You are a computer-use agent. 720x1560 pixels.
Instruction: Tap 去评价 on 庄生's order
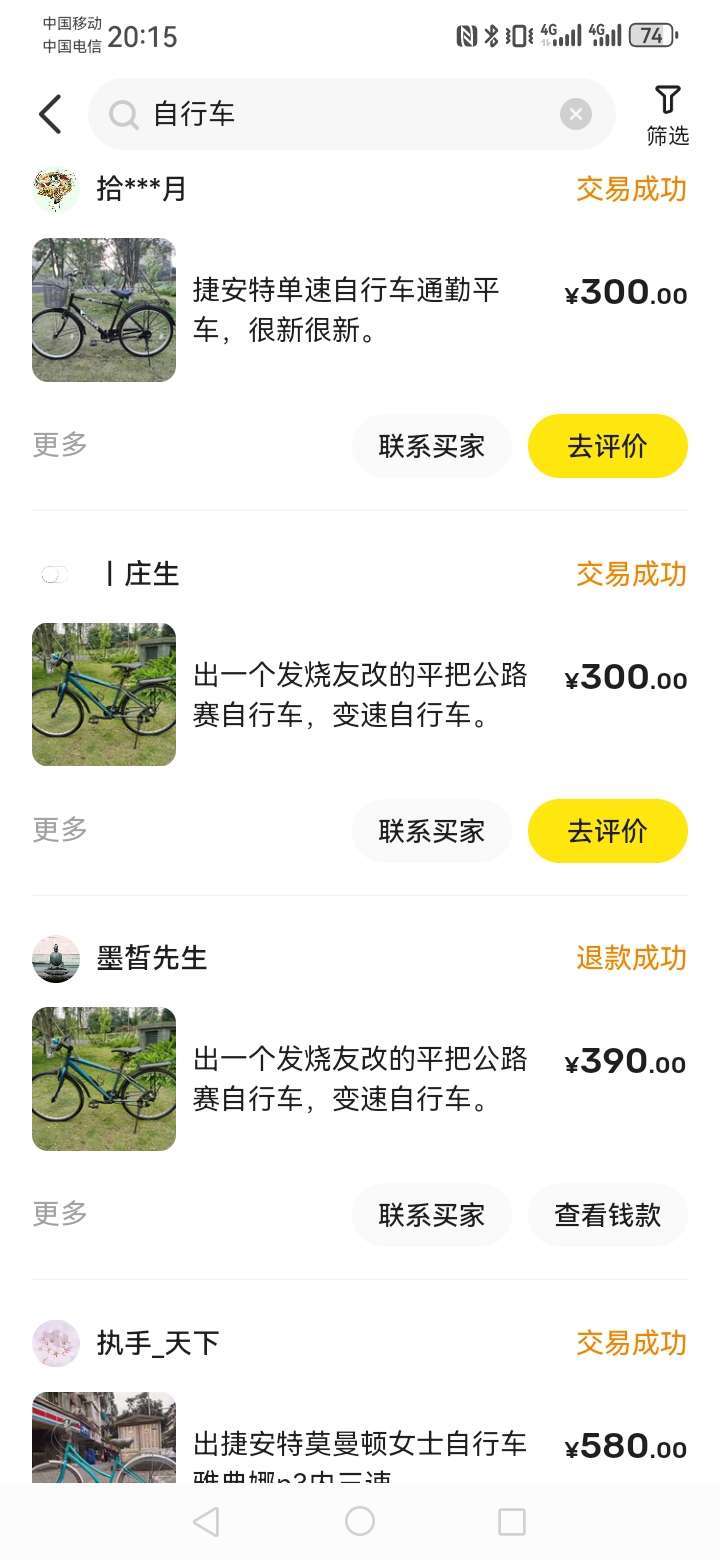tap(608, 831)
